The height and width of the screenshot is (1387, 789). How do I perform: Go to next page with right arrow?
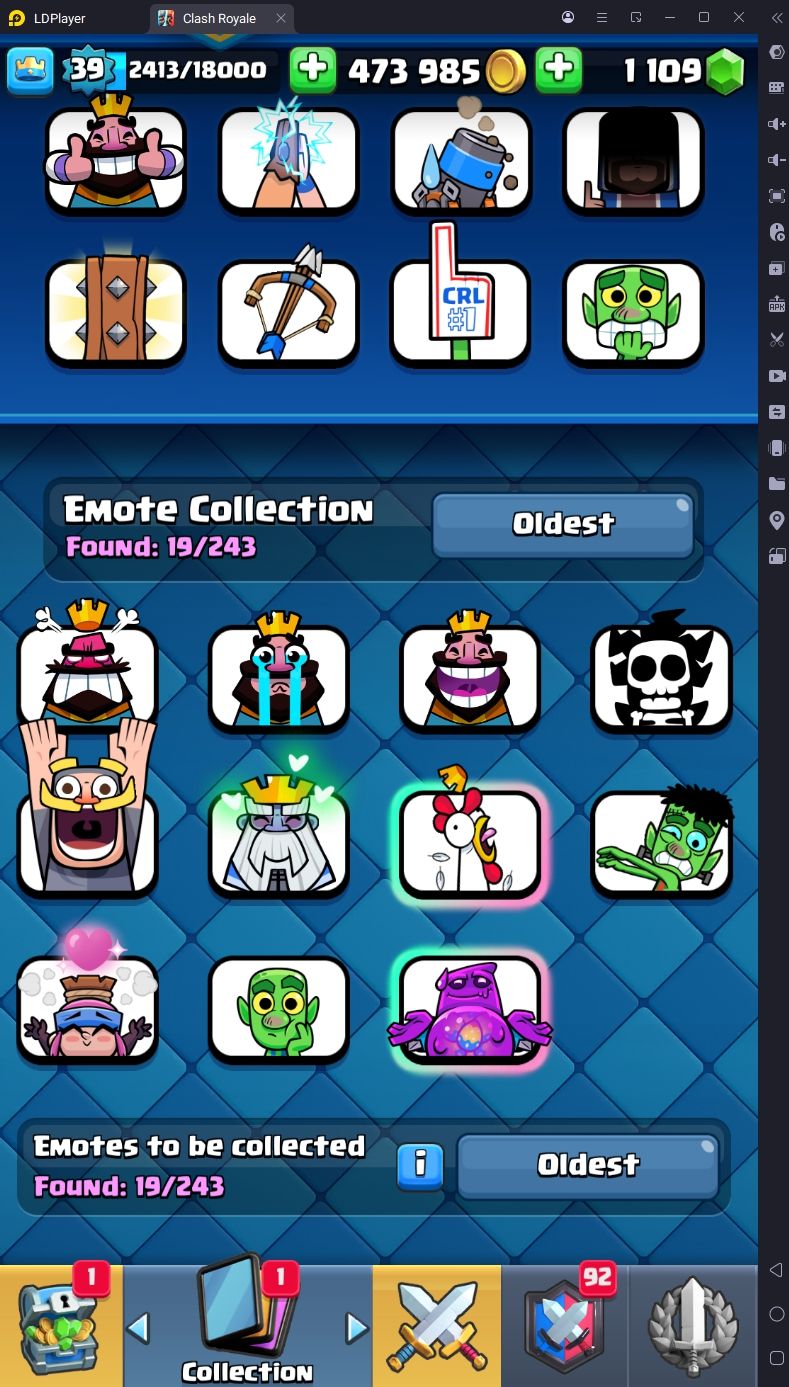pyautogui.click(x=356, y=1328)
